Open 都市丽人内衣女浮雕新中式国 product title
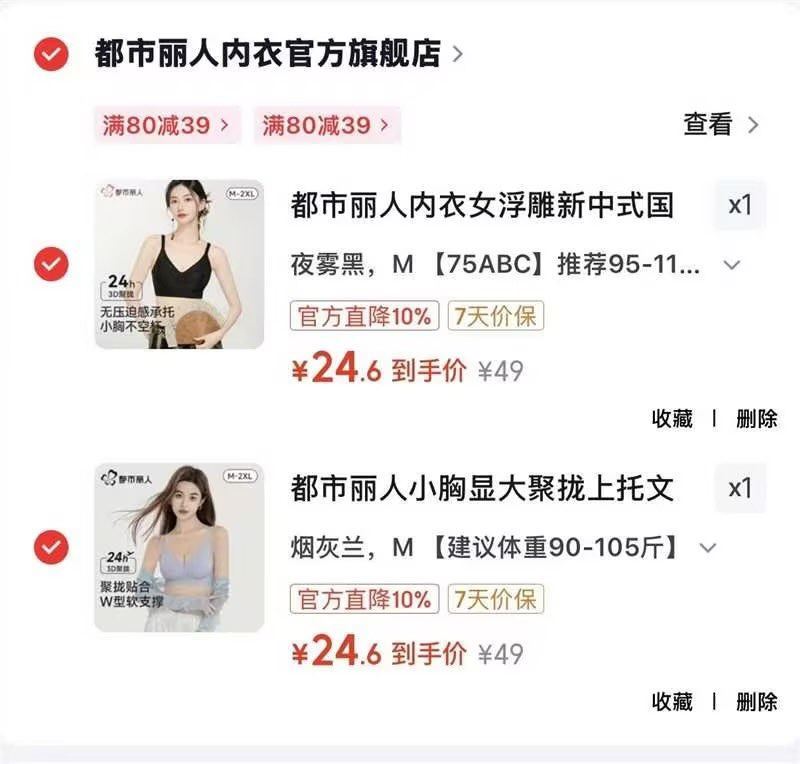Image resolution: width=800 pixels, height=764 pixels. pos(482,205)
